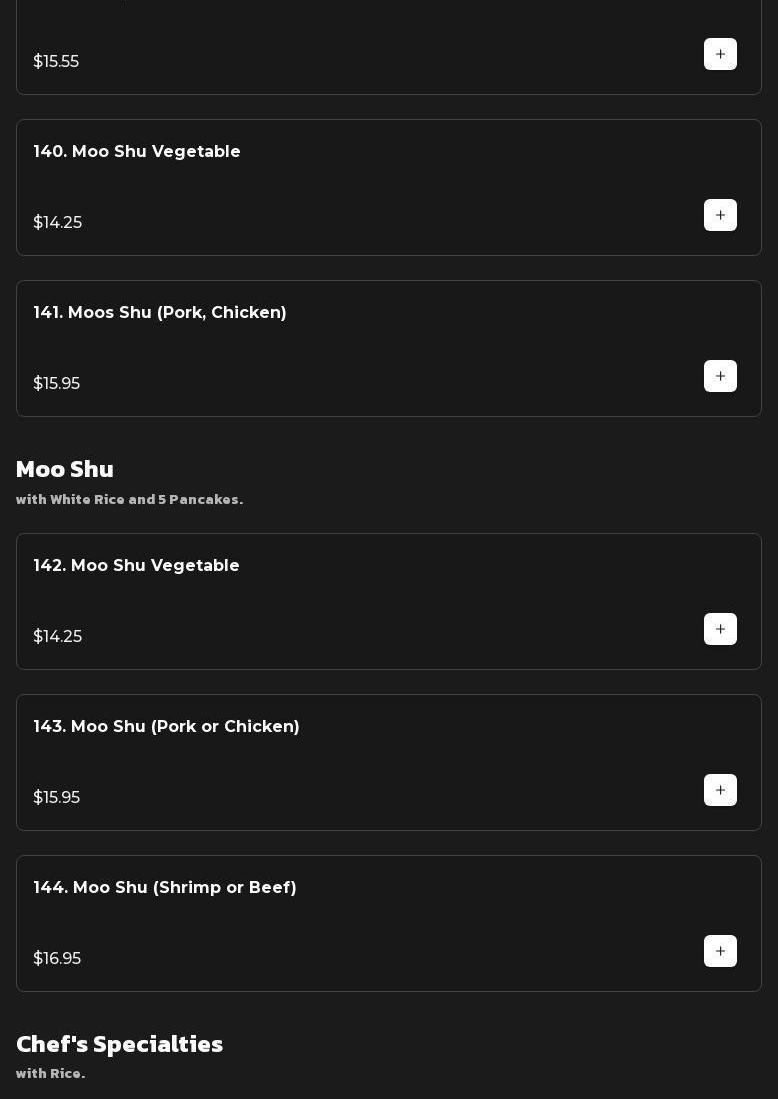The width and height of the screenshot is (778, 1099).
Task: Add 144. Moo Shu (Shrimp or Beef)
Action: [x=720, y=951]
